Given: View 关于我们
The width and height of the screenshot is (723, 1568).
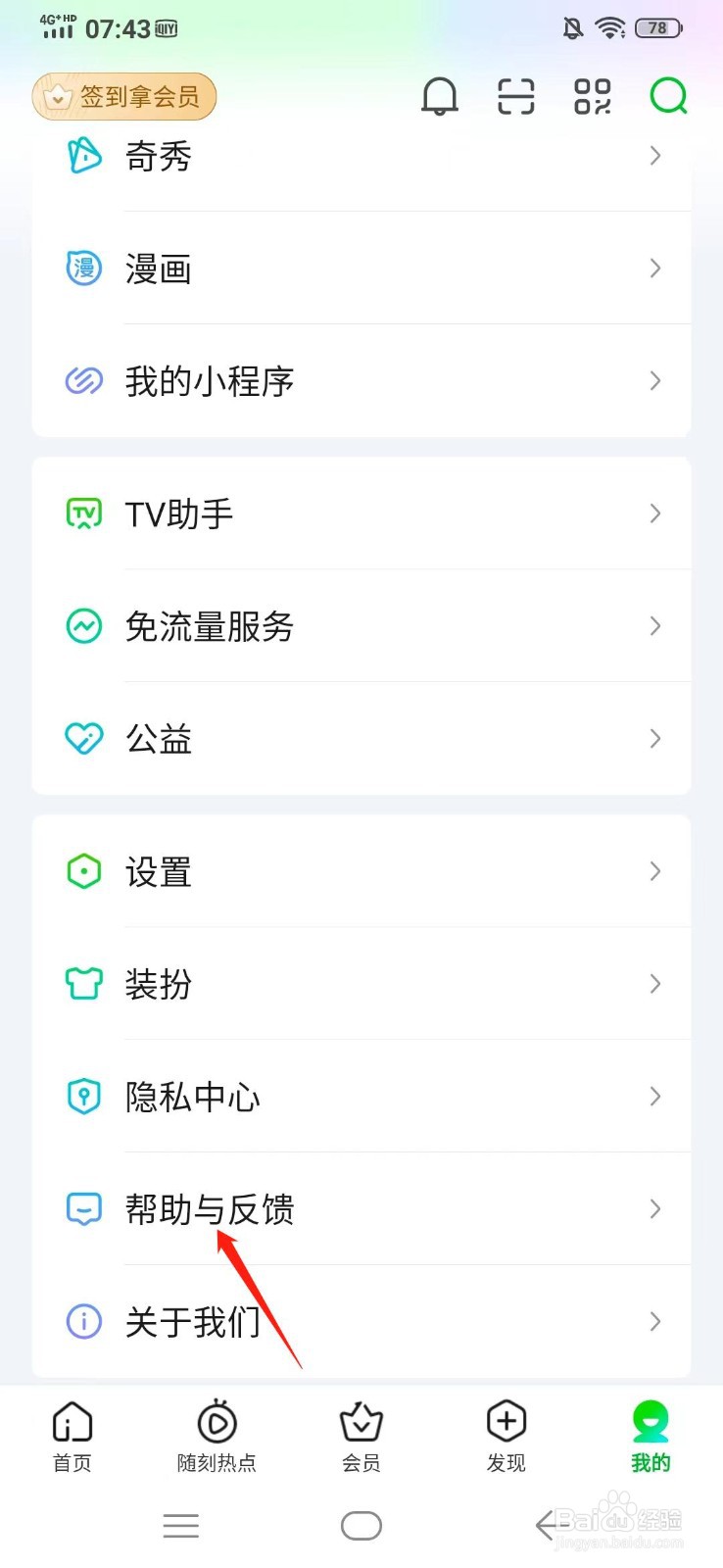Looking at the screenshot, I should tap(361, 1322).
